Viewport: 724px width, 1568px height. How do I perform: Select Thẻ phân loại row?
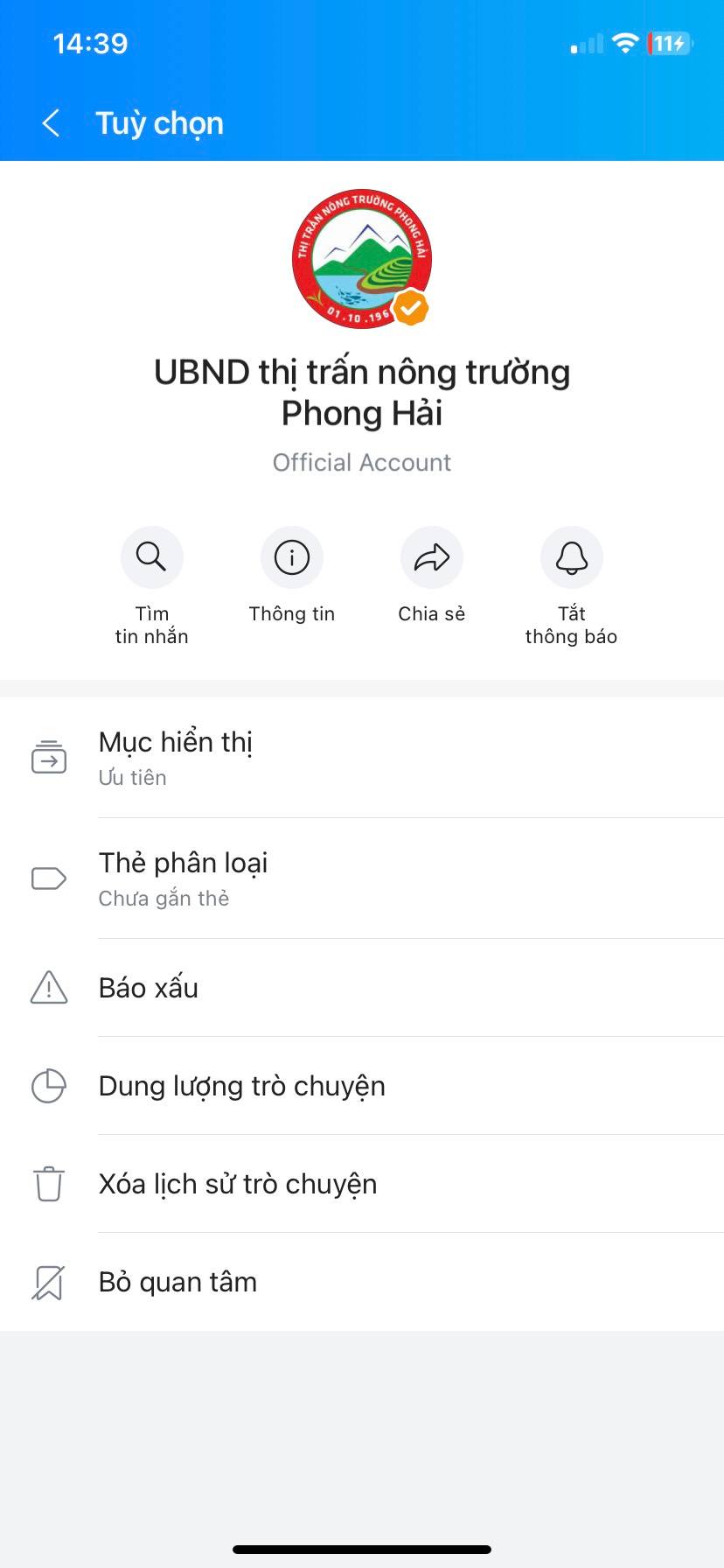pyautogui.click(x=362, y=878)
